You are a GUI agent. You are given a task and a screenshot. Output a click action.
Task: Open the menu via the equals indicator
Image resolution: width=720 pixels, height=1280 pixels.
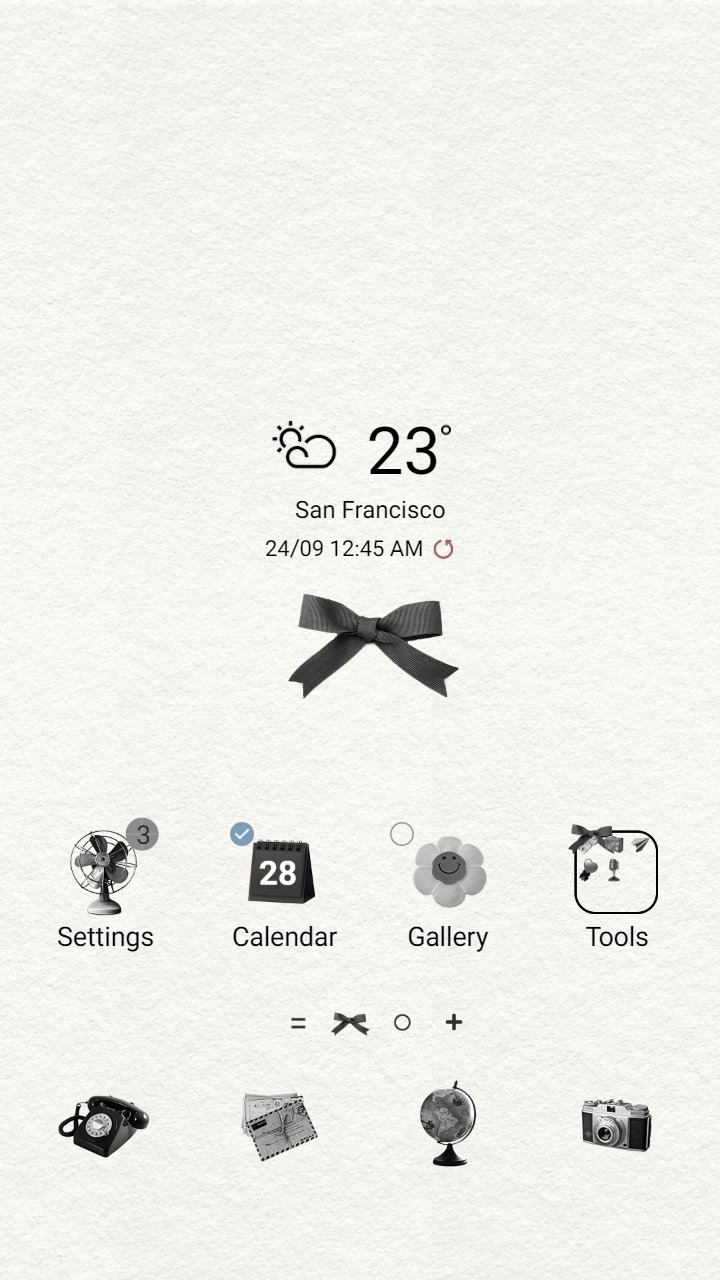point(298,1022)
